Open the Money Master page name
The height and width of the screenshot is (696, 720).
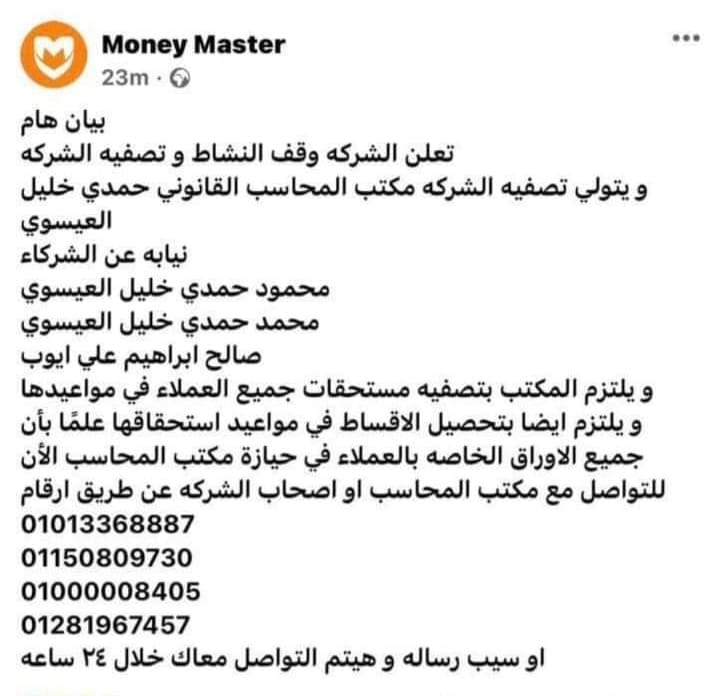pos(193,45)
